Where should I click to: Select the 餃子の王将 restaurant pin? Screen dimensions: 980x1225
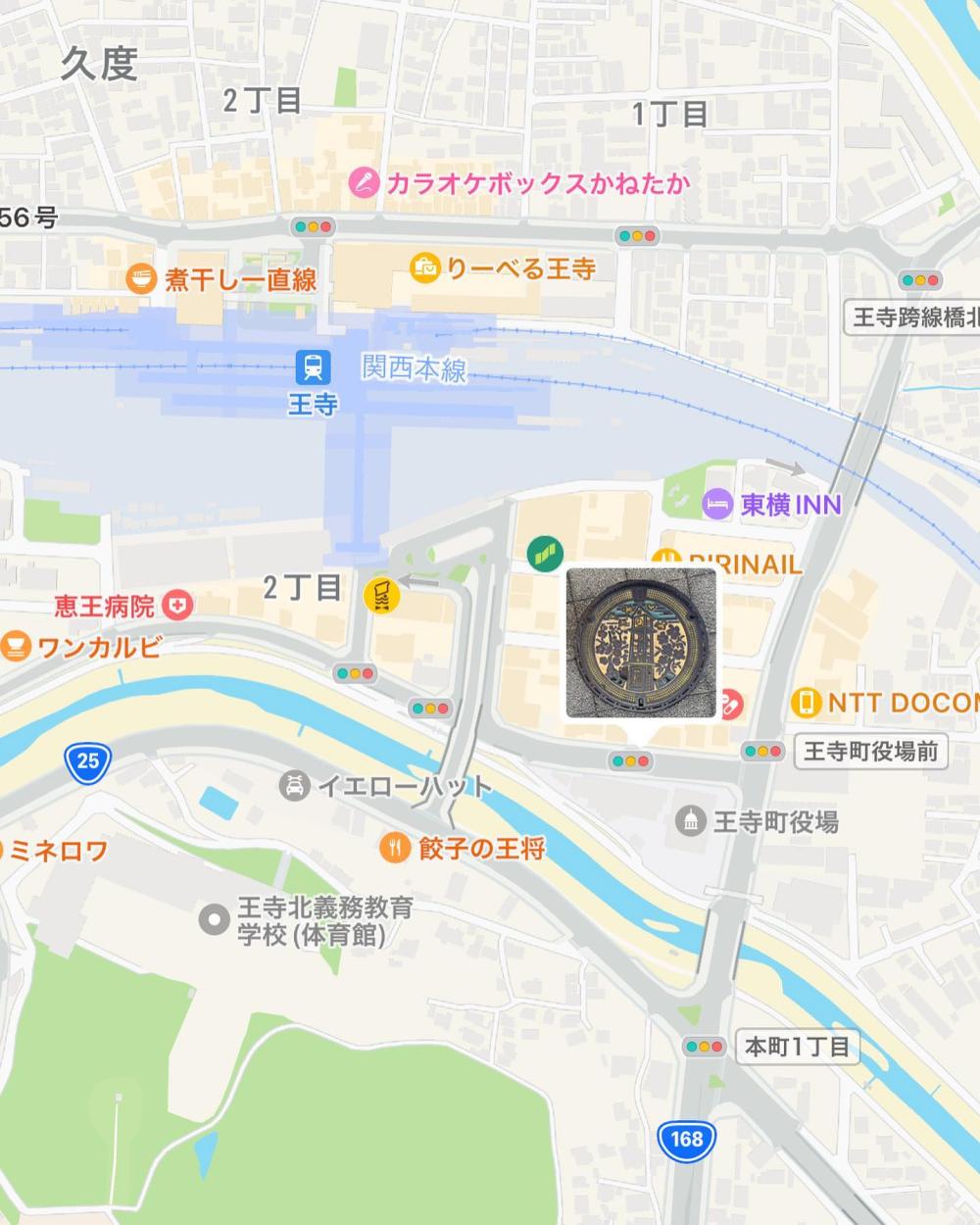[x=395, y=848]
